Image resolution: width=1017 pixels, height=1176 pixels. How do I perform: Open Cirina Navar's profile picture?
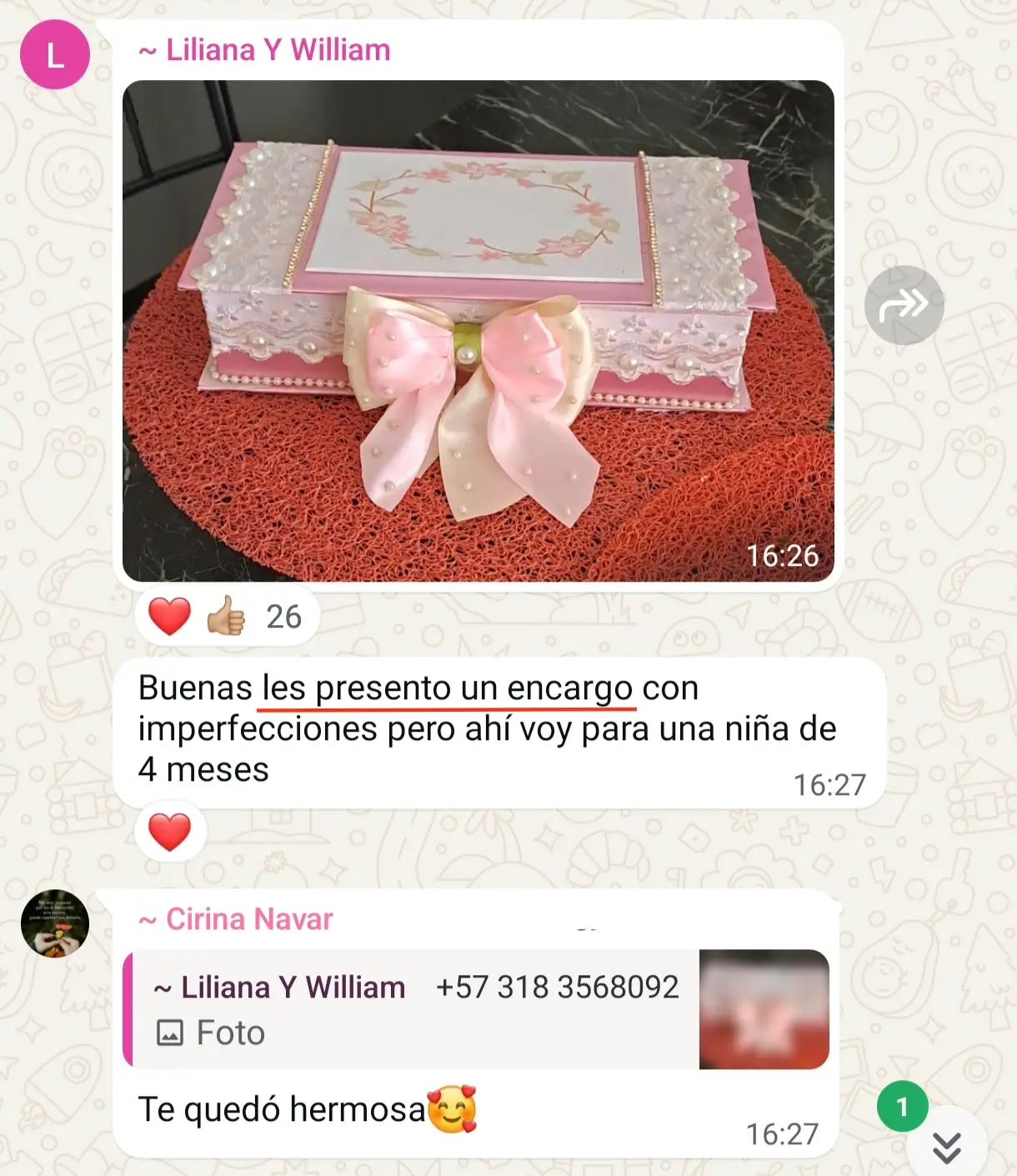click(x=55, y=923)
